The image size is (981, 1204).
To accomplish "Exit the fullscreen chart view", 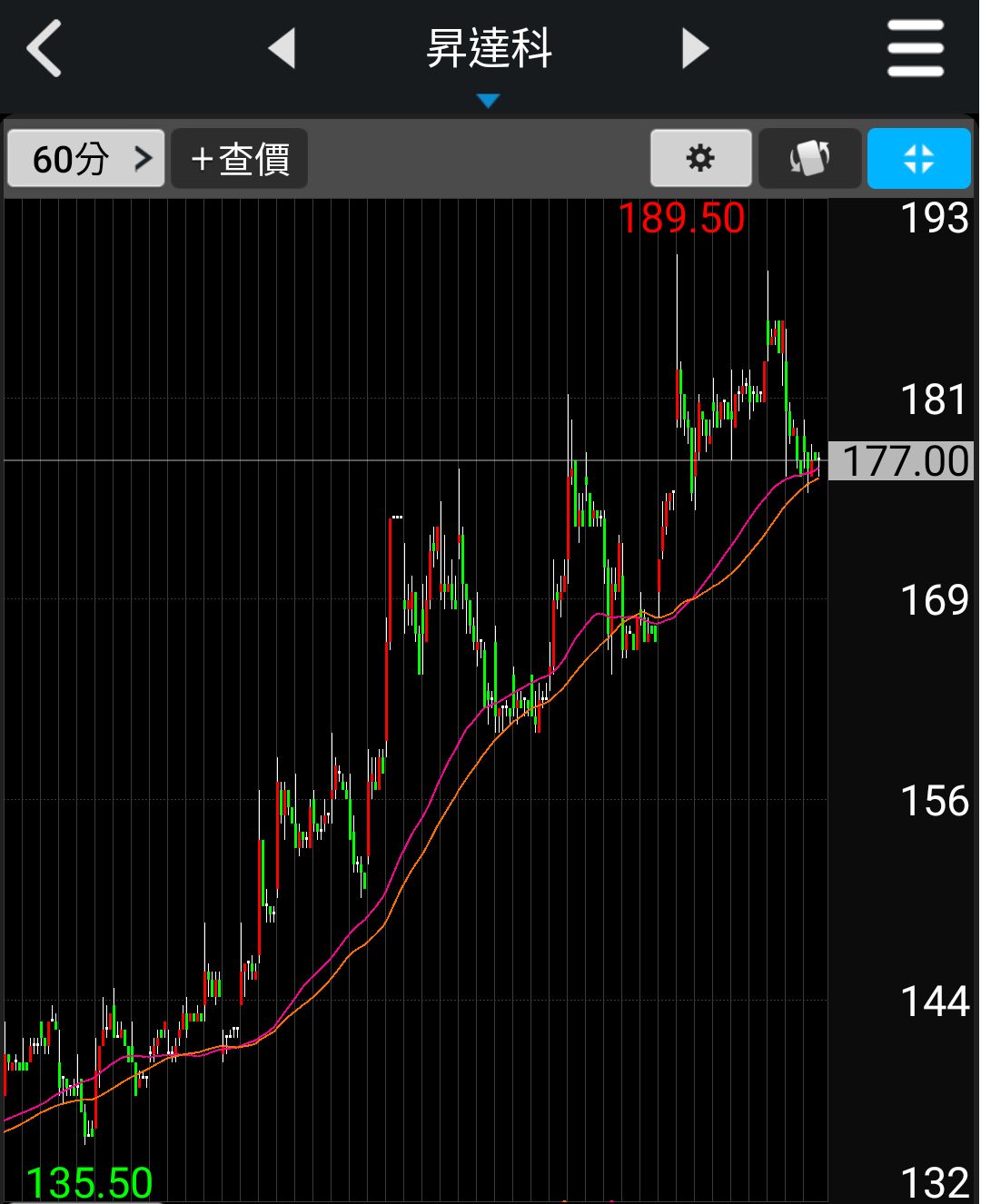I will click(x=918, y=159).
